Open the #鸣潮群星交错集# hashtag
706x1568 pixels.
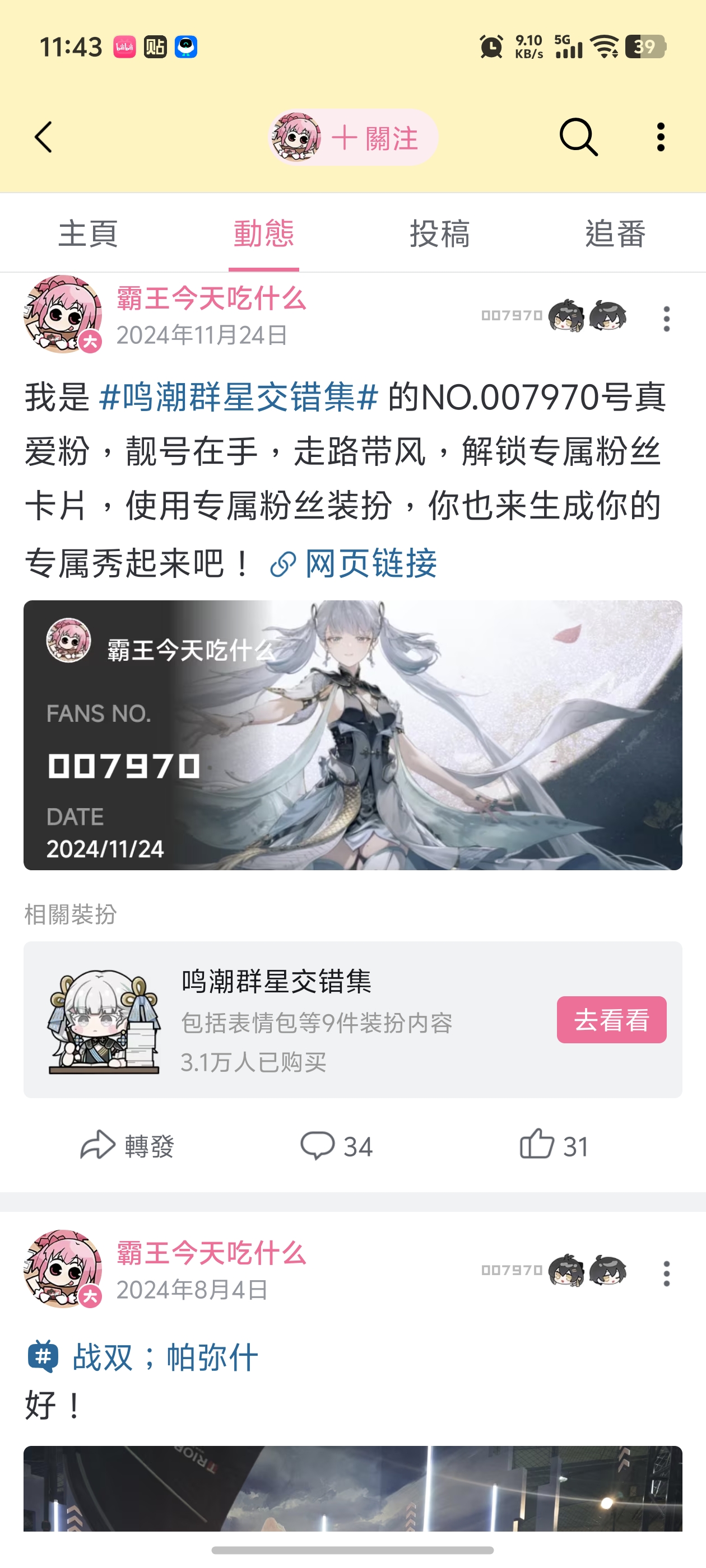(239, 397)
